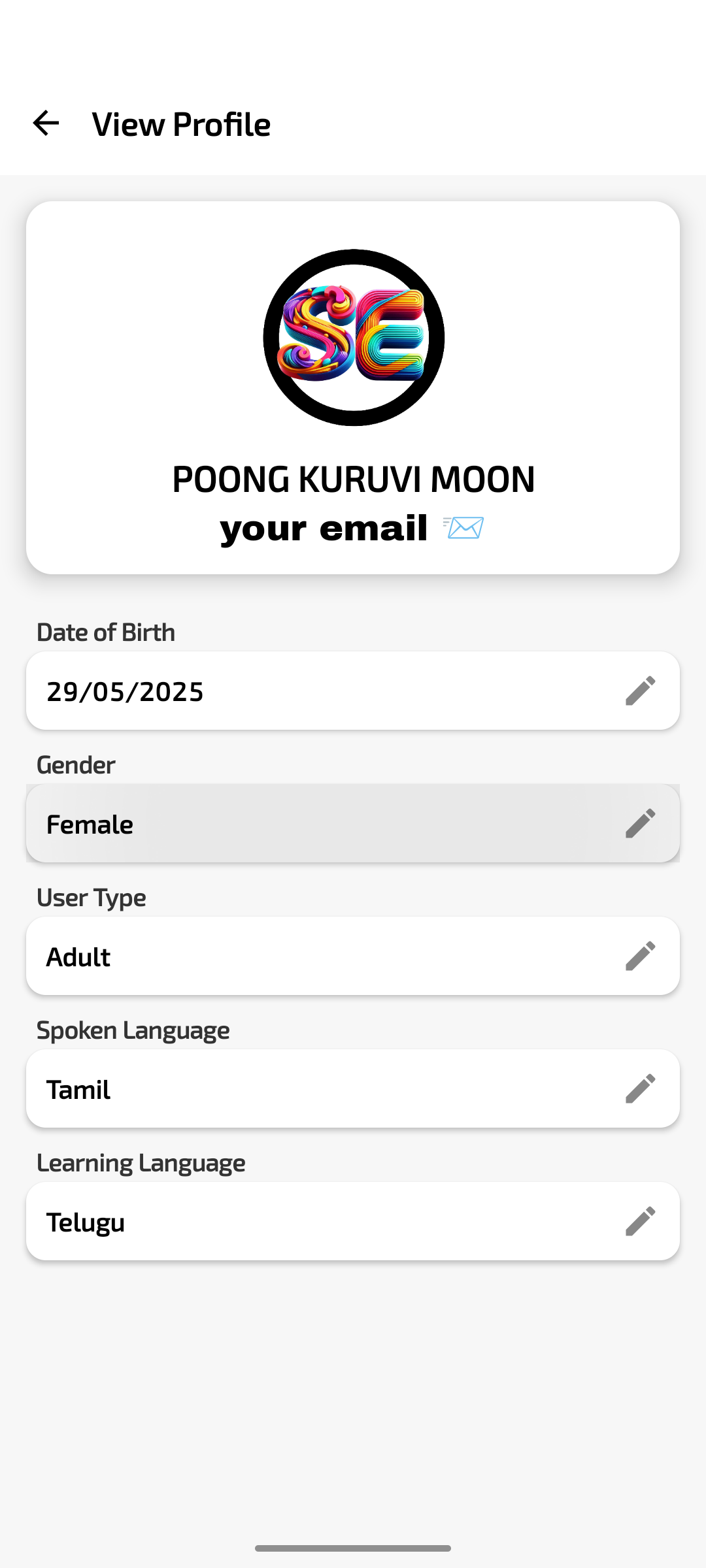
Task: Change the User Type from Adult
Action: (641, 956)
